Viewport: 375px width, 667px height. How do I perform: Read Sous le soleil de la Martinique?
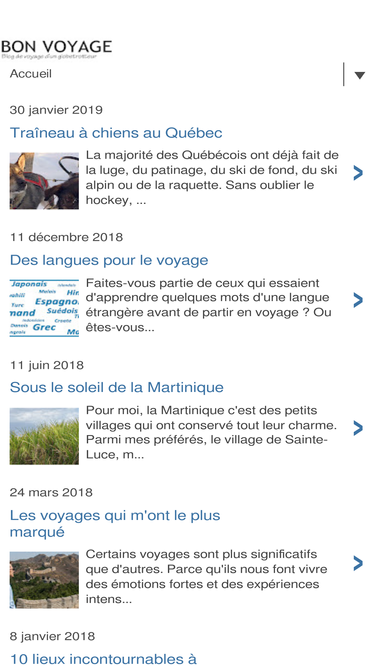click(116, 388)
